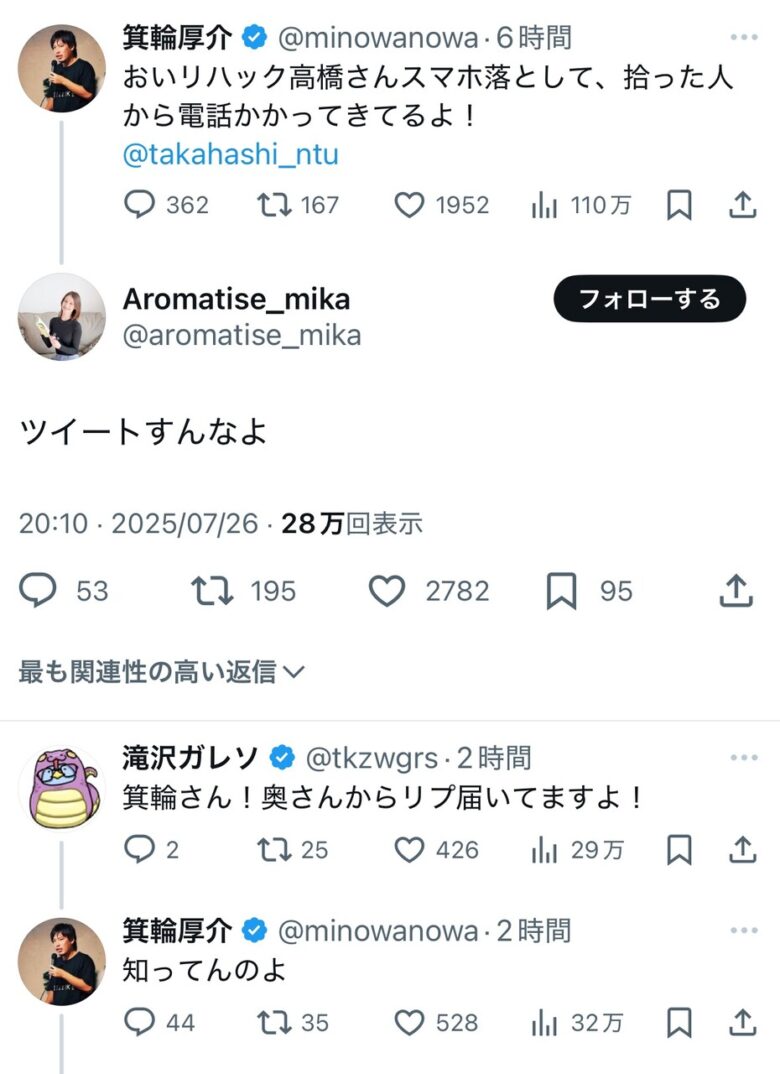Image resolution: width=780 pixels, height=1074 pixels.
Task: Bookmark 滝沢ガレソ's reply with 29万 views
Action: (x=679, y=850)
